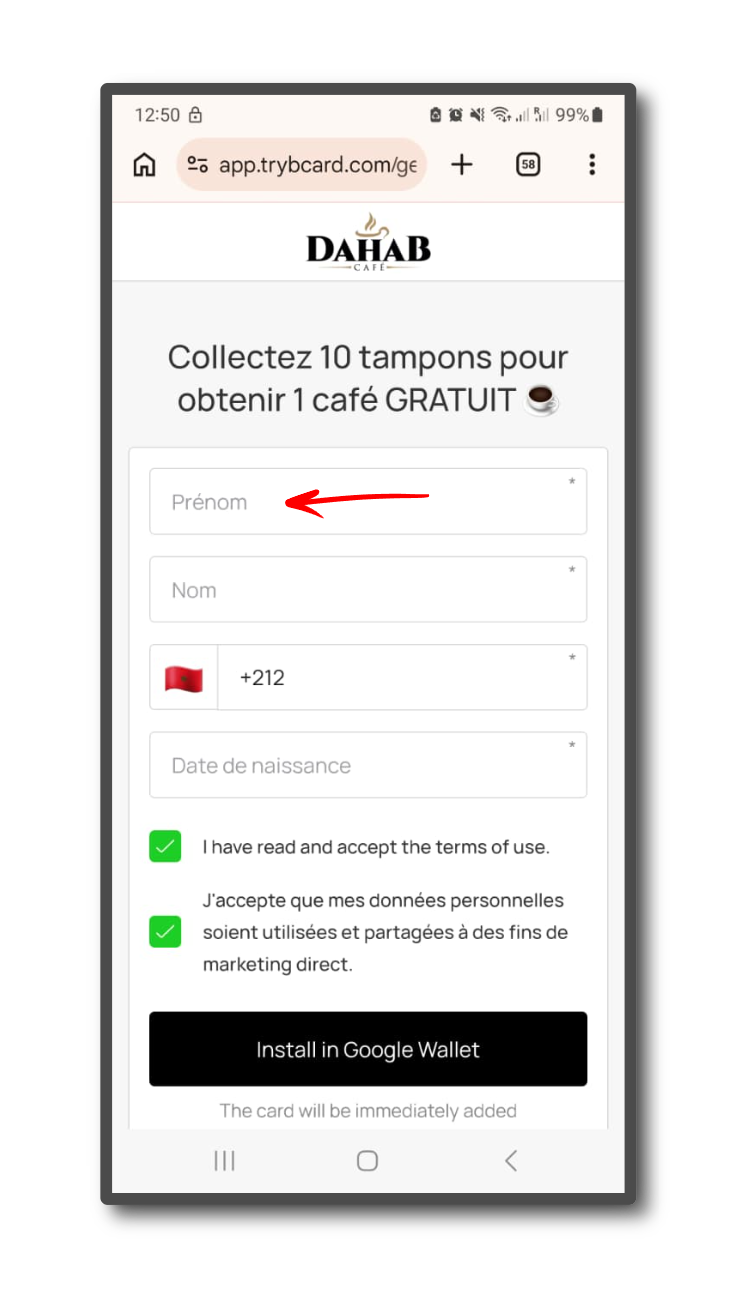The width and height of the screenshot is (734, 1304).
Task: Uncheck the marketing direct consent checkbox
Action: pos(166,932)
